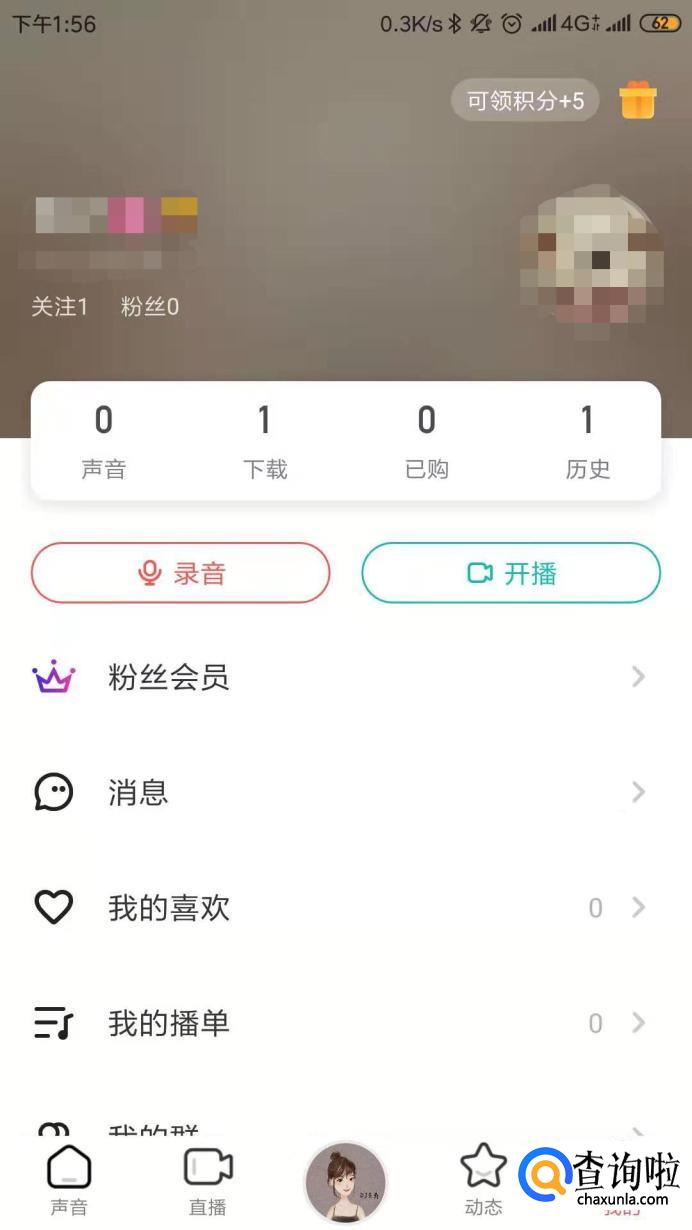Claim the 可领积分+5 points
This screenshot has width=692, height=1230.
(x=525, y=101)
